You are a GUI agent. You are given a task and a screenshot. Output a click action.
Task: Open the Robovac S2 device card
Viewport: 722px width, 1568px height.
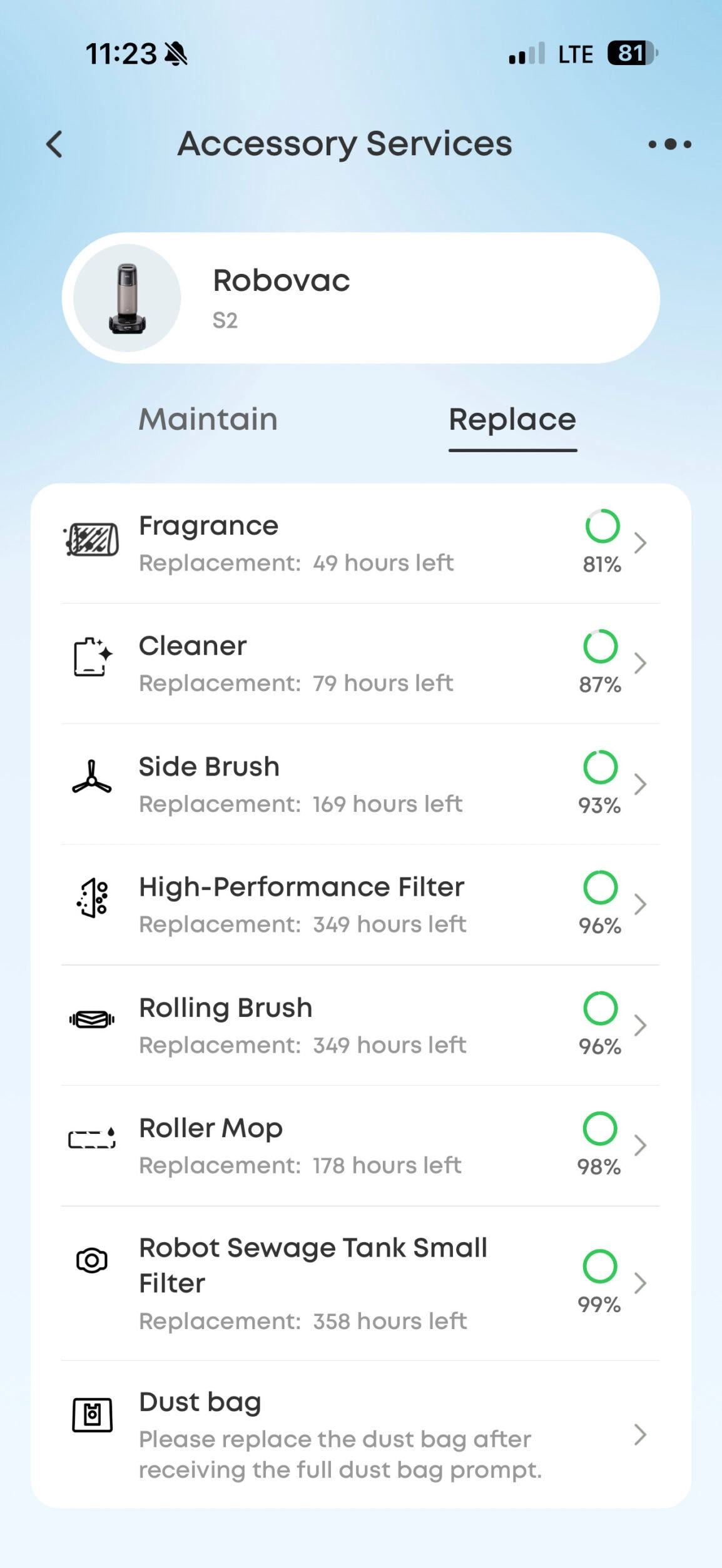[360, 298]
